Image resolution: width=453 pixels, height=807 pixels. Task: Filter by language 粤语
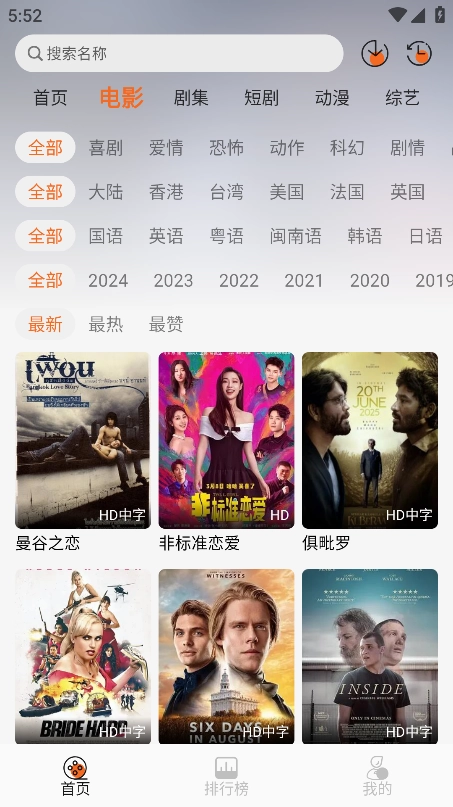pyautogui.click(x=226, y=236)
